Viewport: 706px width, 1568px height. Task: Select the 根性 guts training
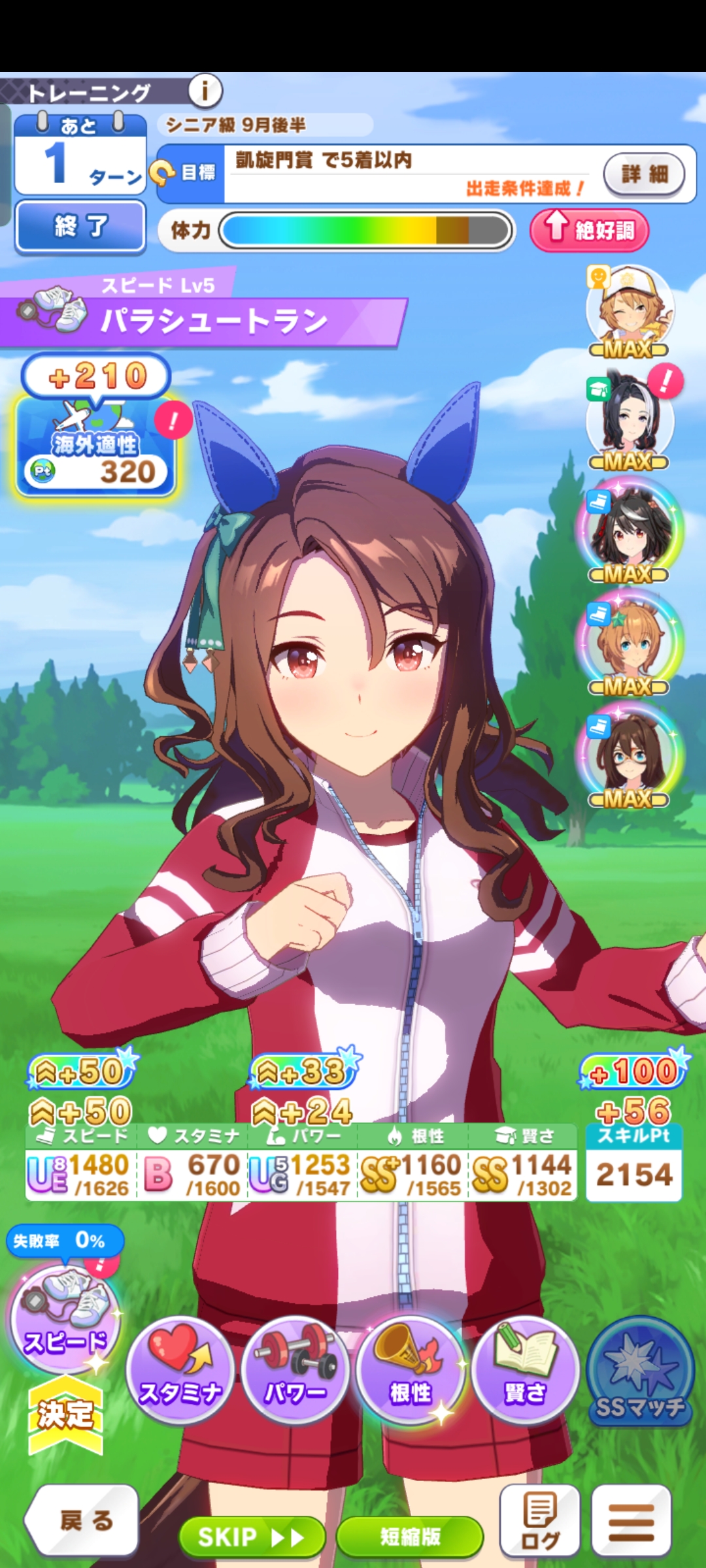point(411,1371)
